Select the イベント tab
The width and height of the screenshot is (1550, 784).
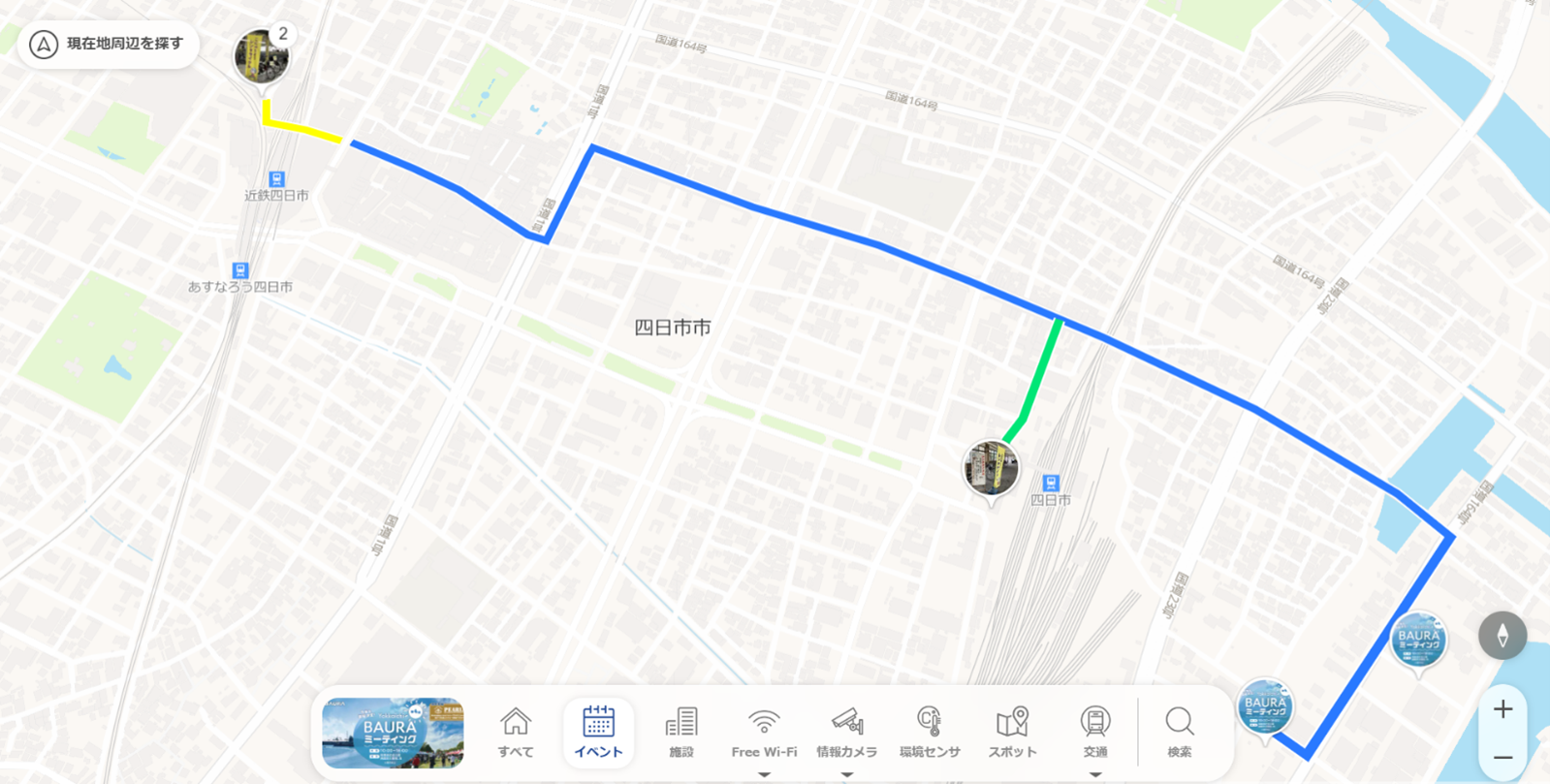click(x=598, y=733)
